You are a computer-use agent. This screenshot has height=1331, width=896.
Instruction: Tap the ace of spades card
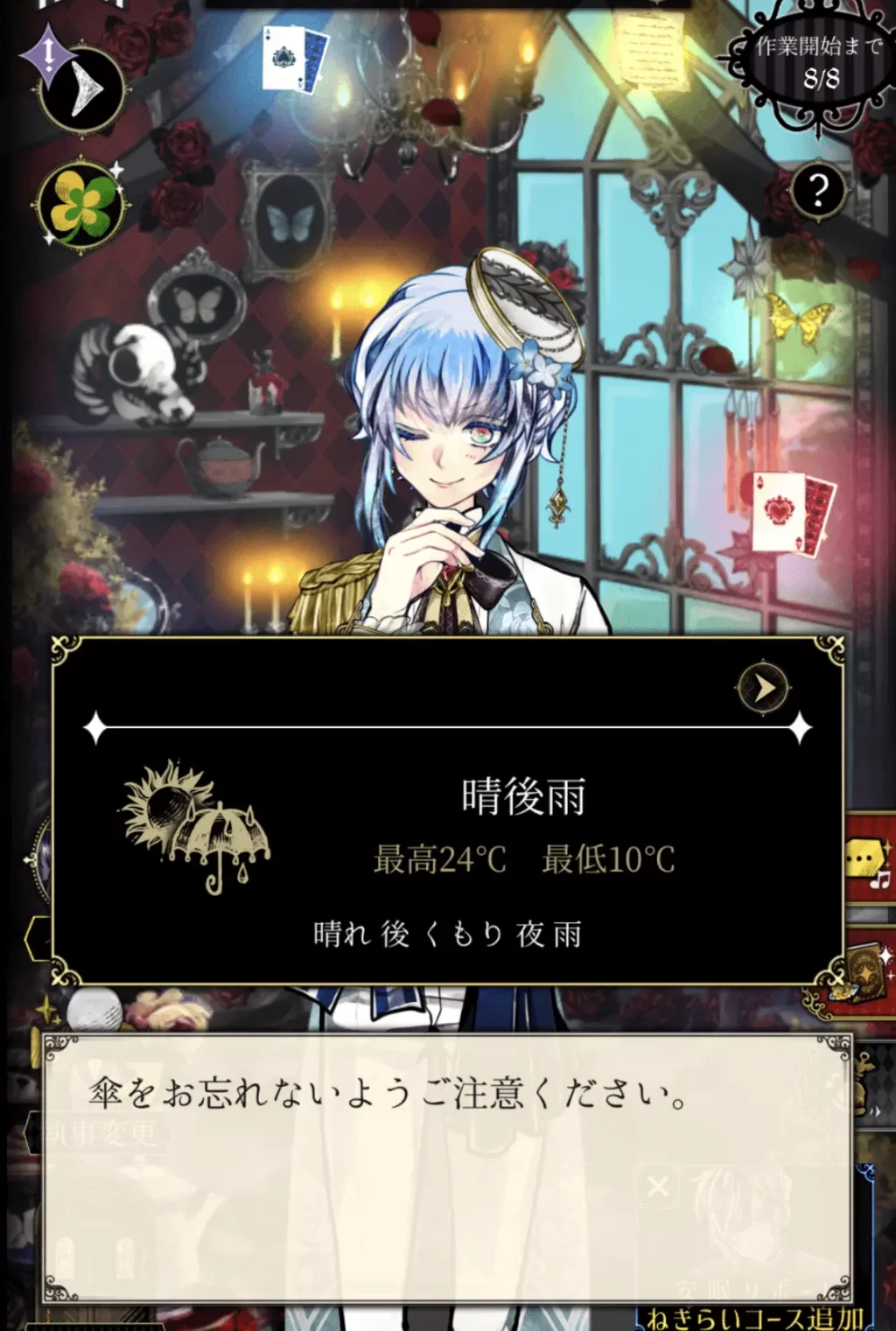click(x=295, y=59)
